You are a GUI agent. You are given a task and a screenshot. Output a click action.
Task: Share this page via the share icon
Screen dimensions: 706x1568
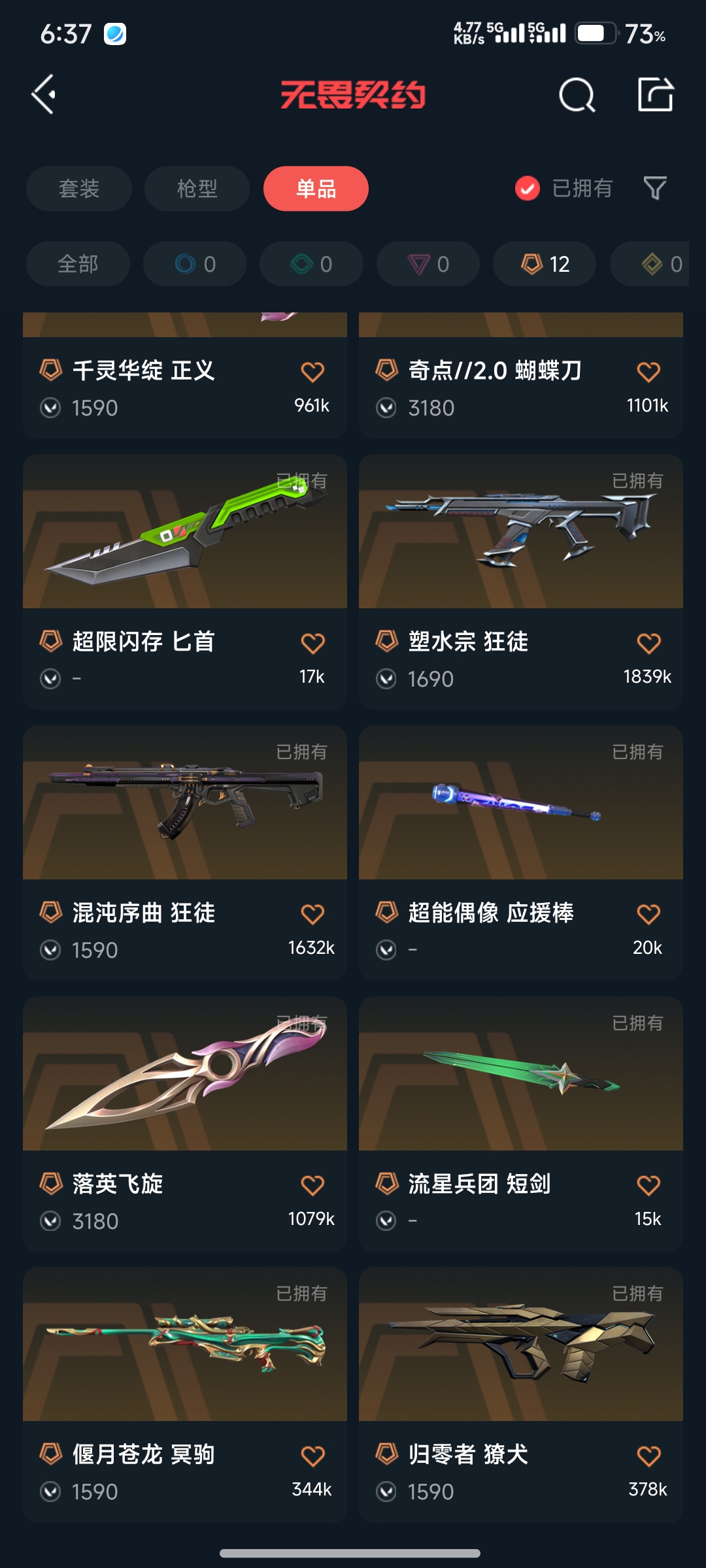click(x=656, y=95)
